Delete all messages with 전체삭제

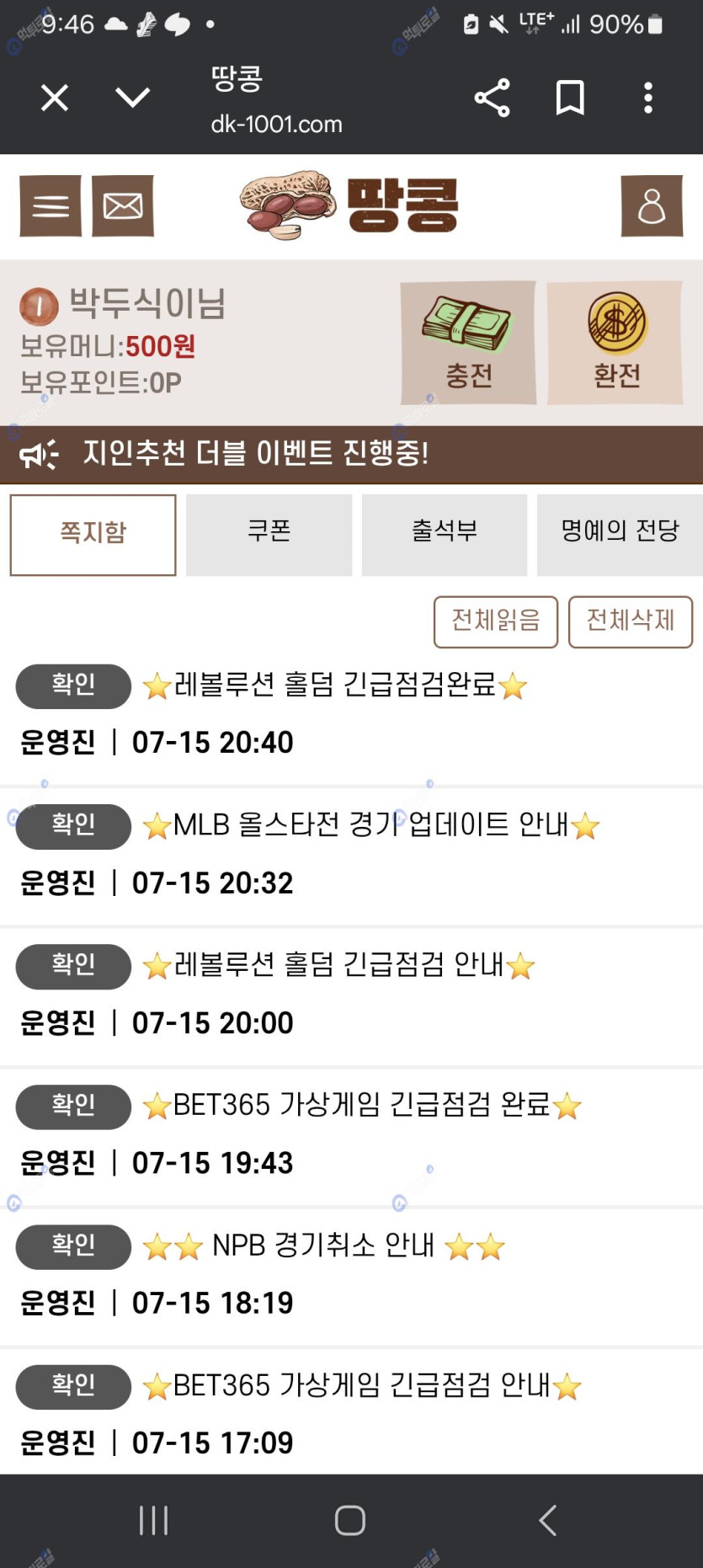pos(631,621)
